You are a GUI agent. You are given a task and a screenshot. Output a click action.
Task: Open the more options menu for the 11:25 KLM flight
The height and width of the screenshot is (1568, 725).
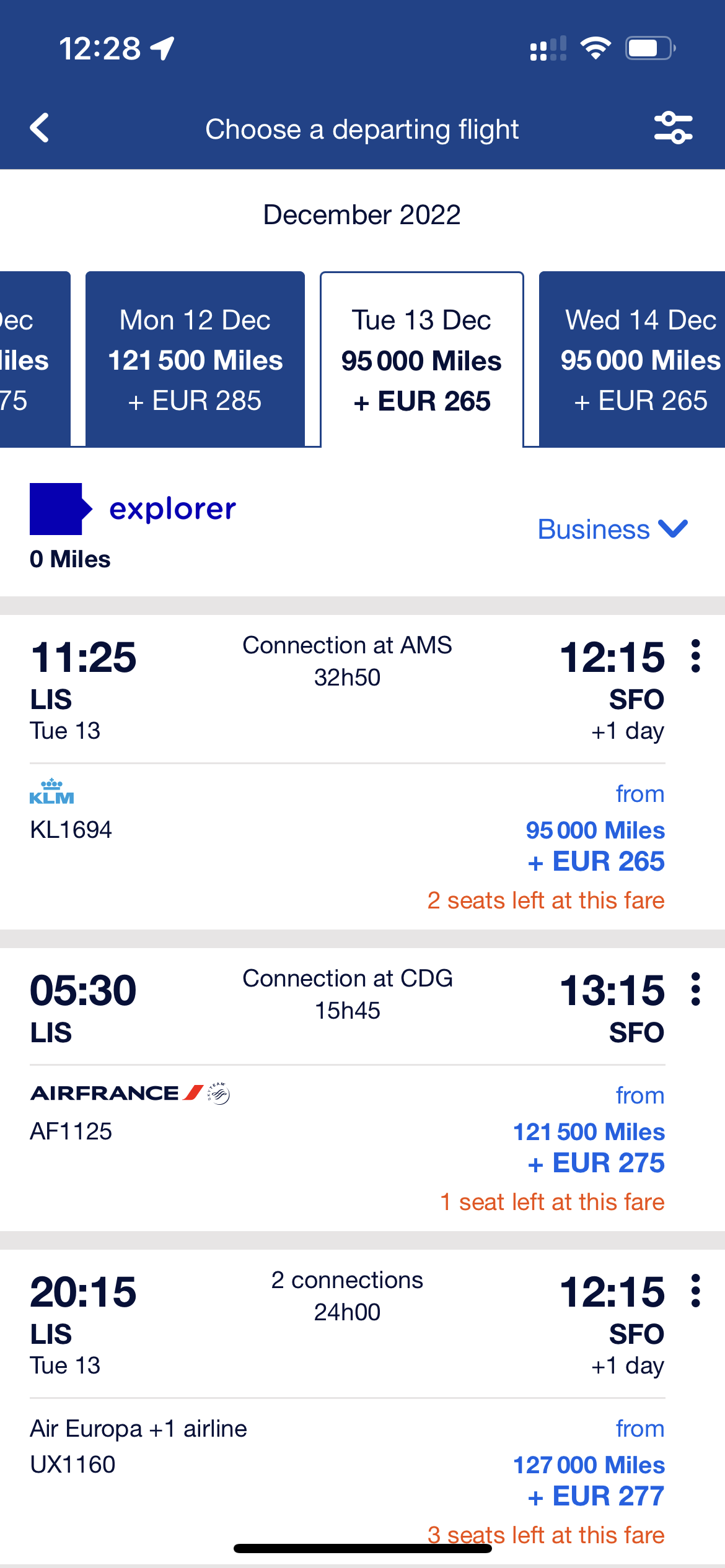click(x=696, y=656)
